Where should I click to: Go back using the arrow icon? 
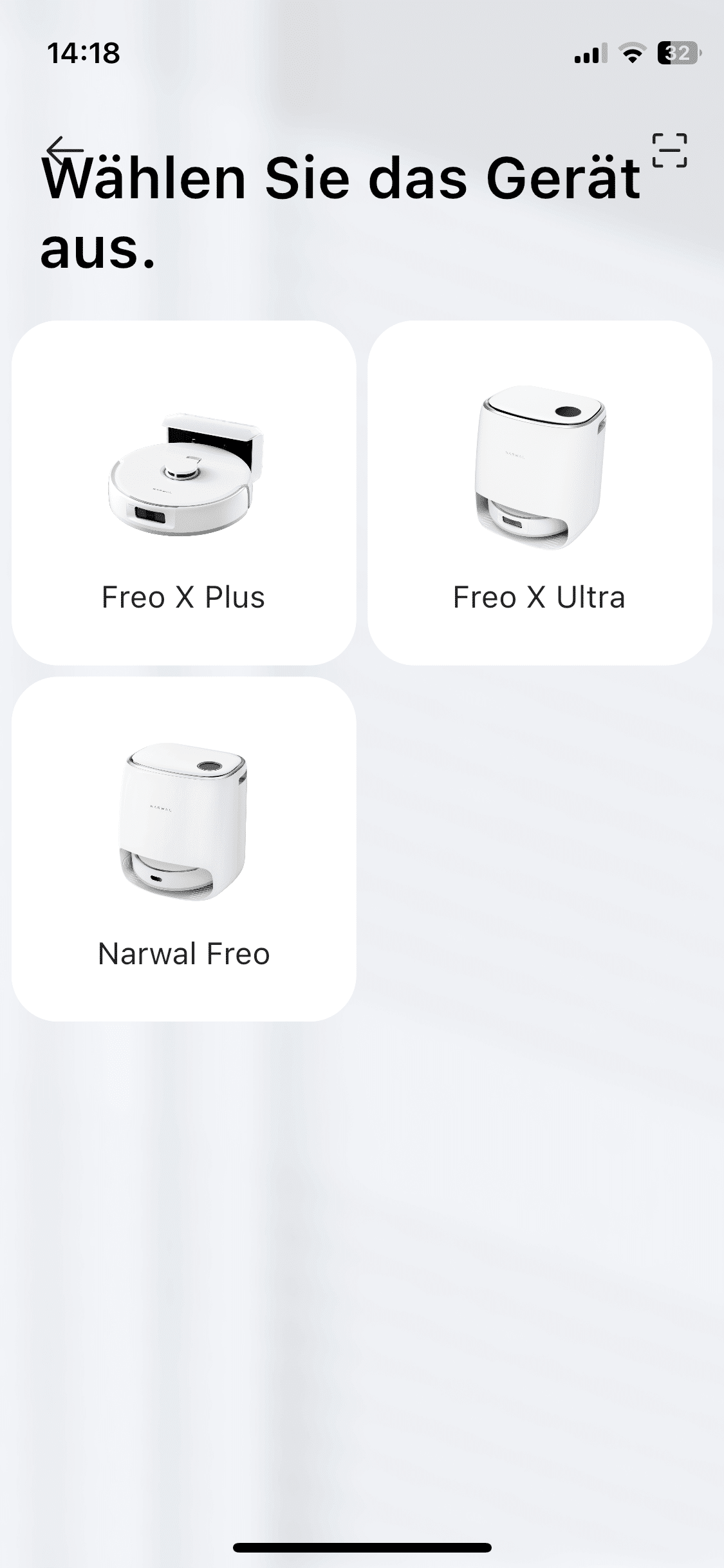[x=65, y=151]
